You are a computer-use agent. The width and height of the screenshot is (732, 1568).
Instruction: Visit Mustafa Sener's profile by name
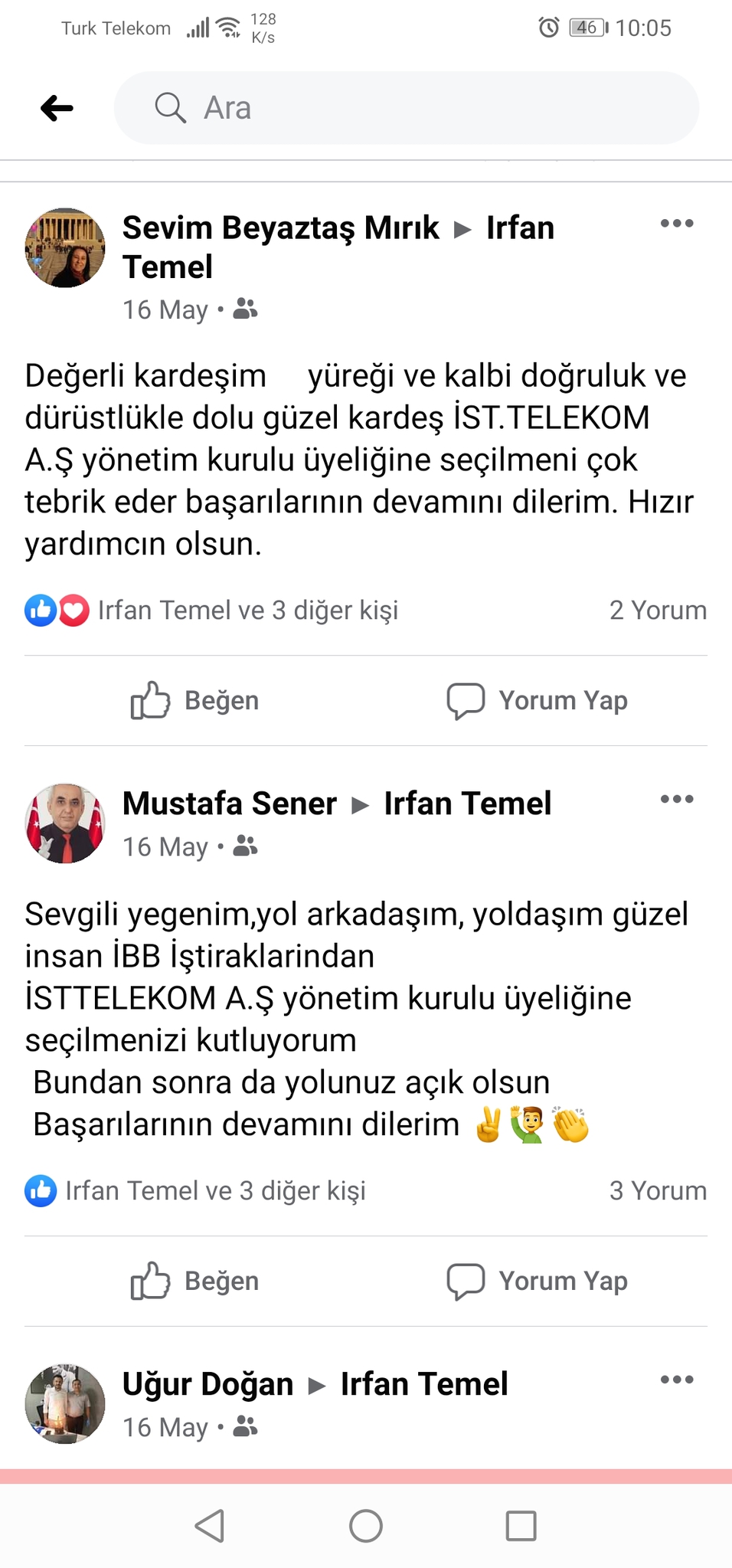pyautogui.click(x=230, y=804)
